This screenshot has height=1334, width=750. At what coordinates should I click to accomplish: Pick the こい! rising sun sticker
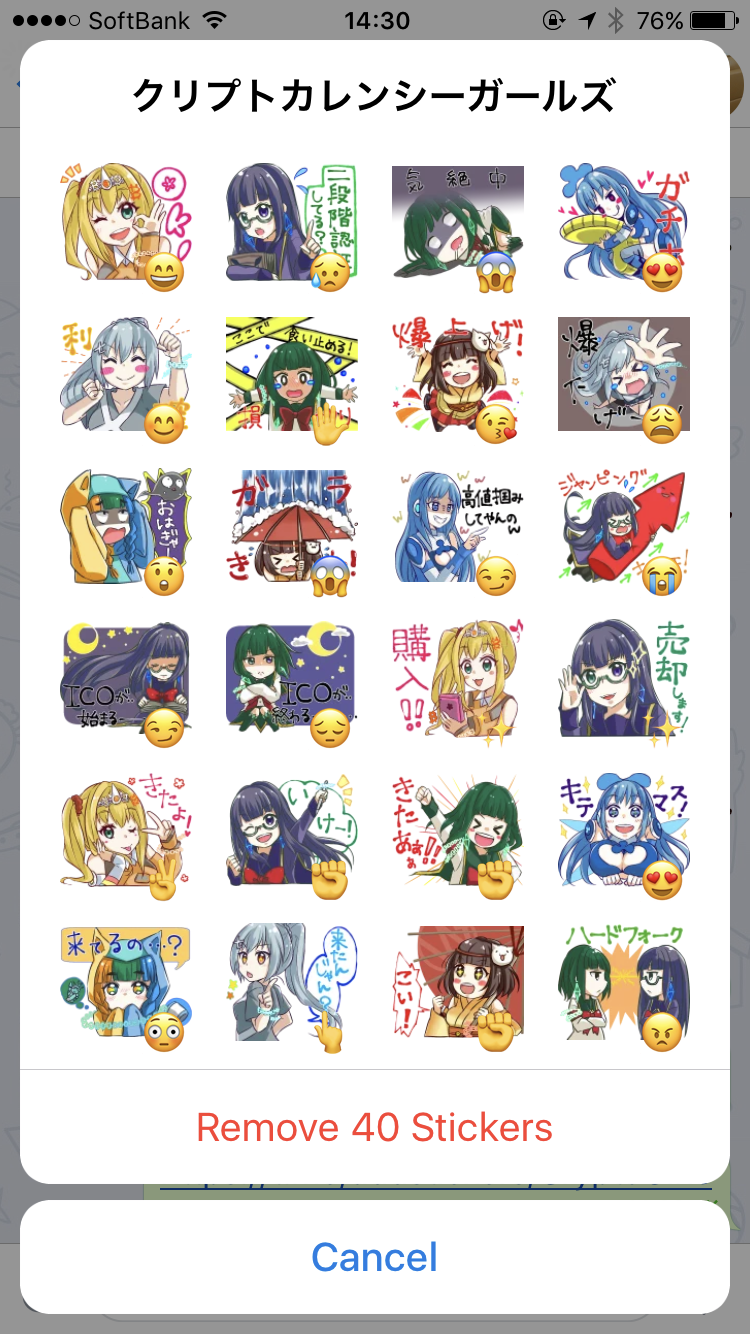(x=458, y=982)
